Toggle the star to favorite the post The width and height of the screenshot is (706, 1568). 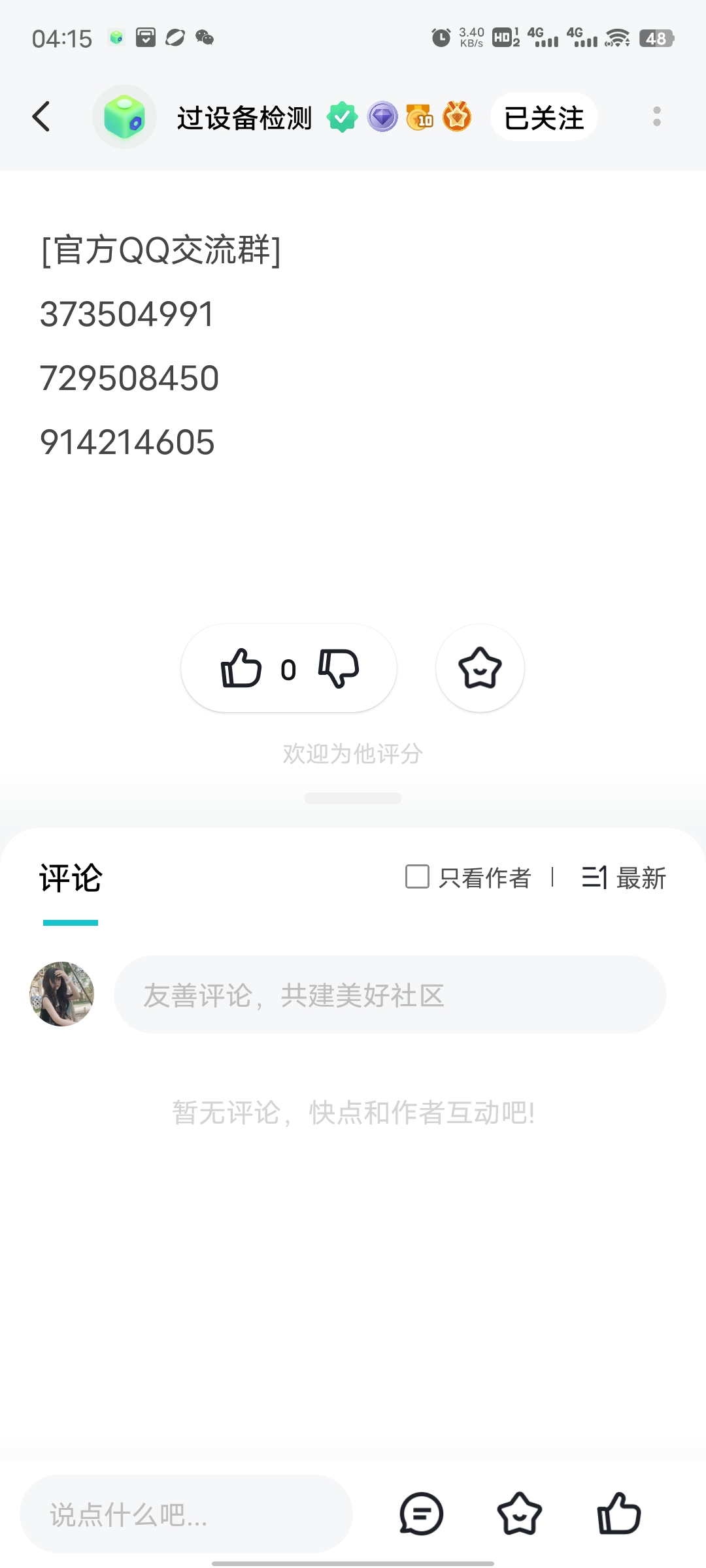click(x=479, y=668)
